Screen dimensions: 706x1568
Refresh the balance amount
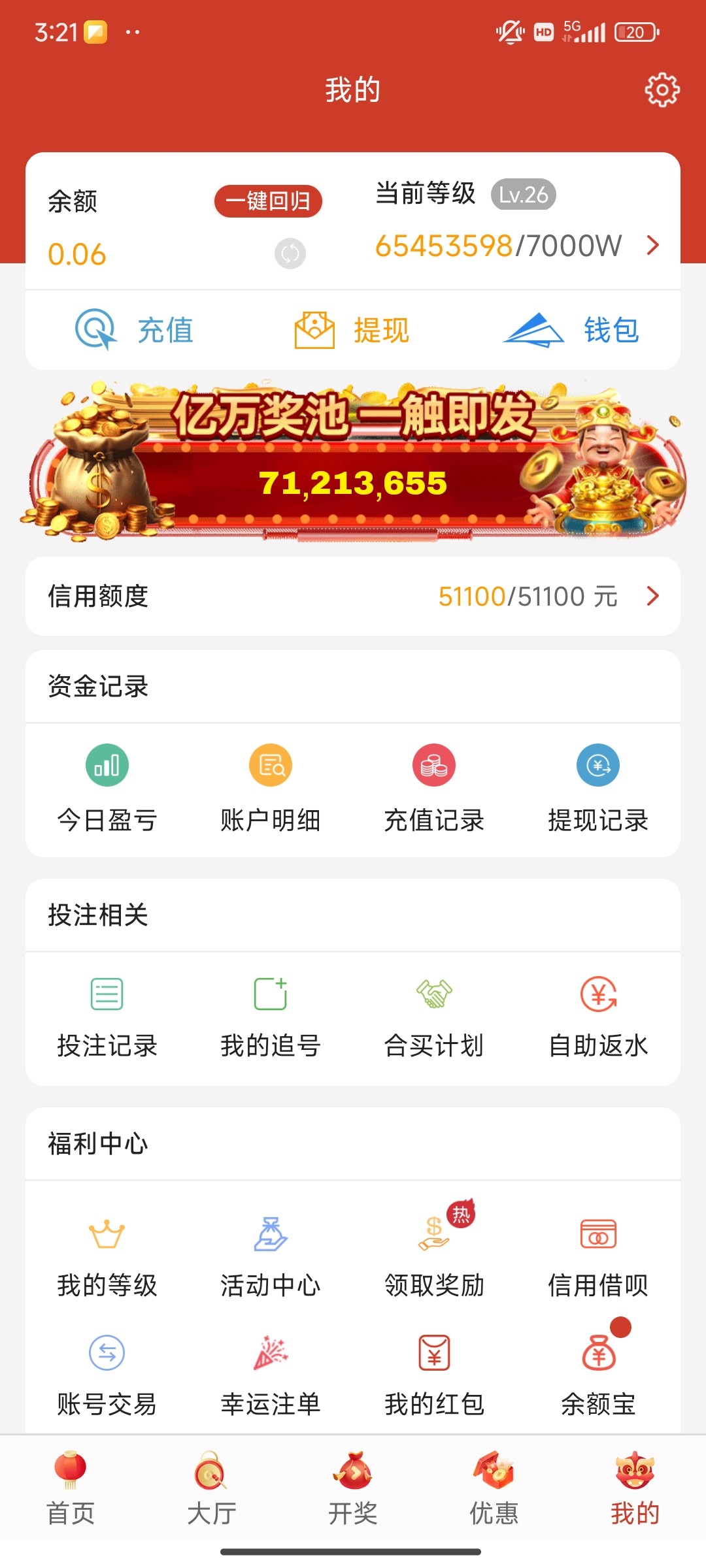290,253
